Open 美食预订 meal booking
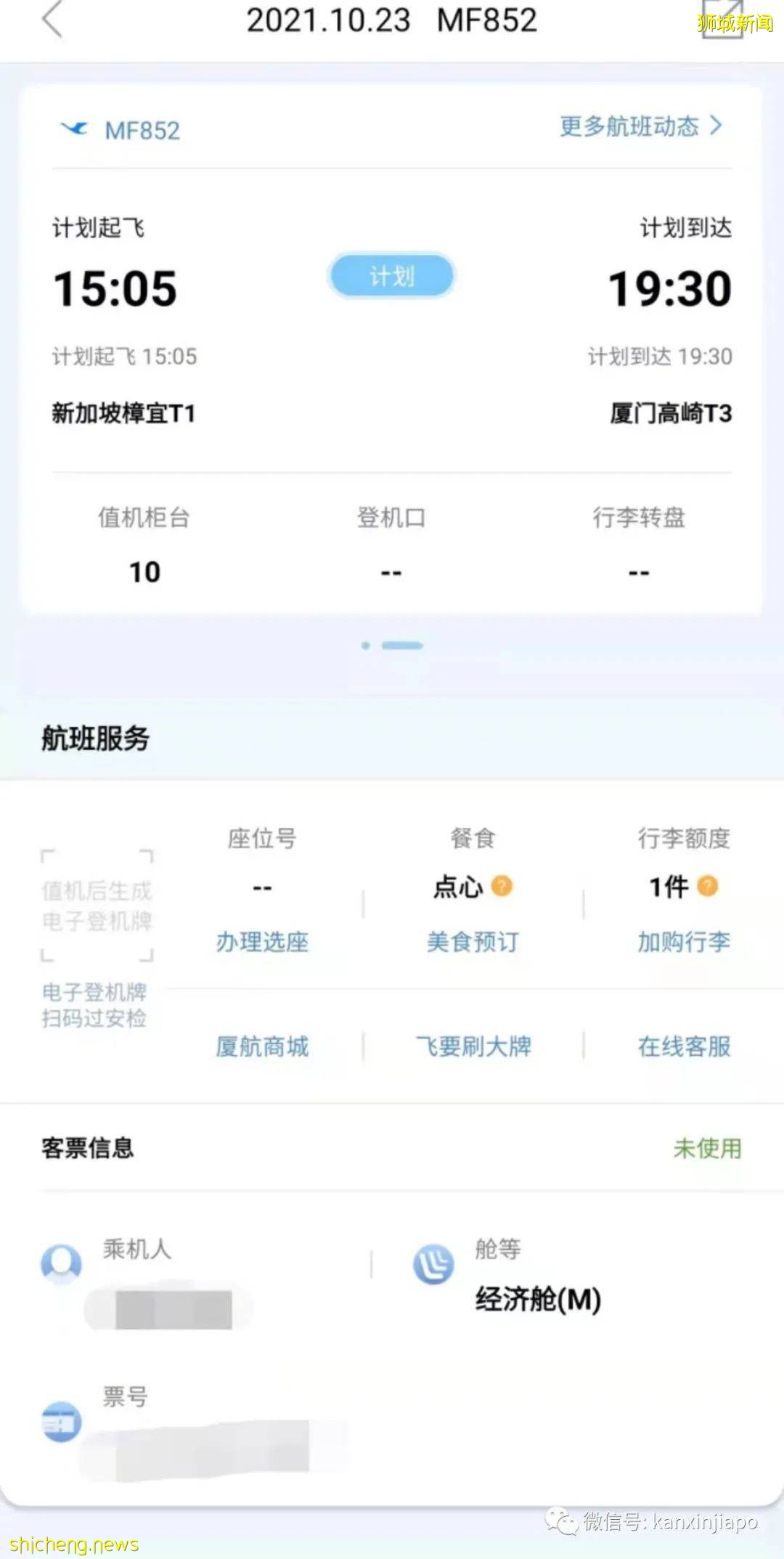Image resolution: width=784 pixels, height=1559 pixels. coord(472,943)
